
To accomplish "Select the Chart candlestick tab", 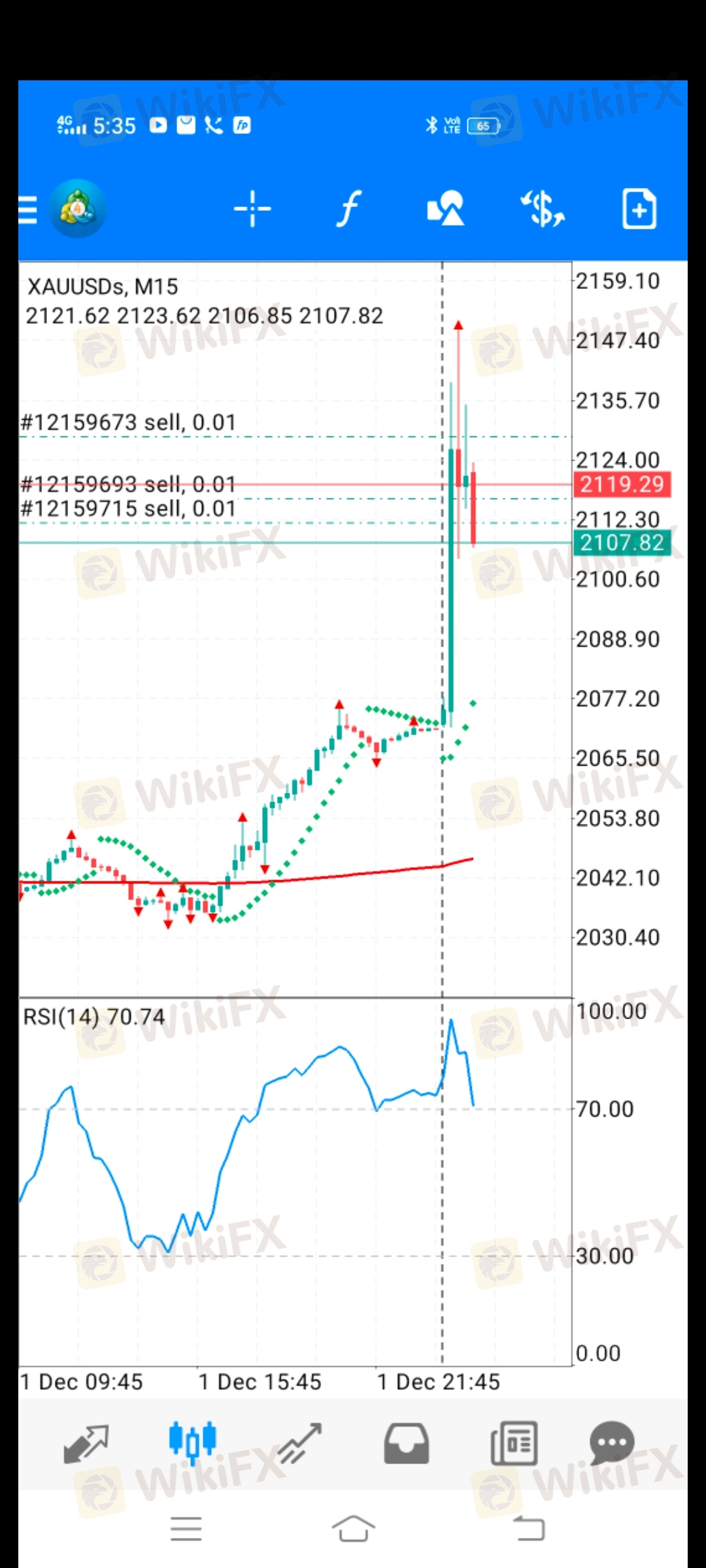I will click(192, 1443).
